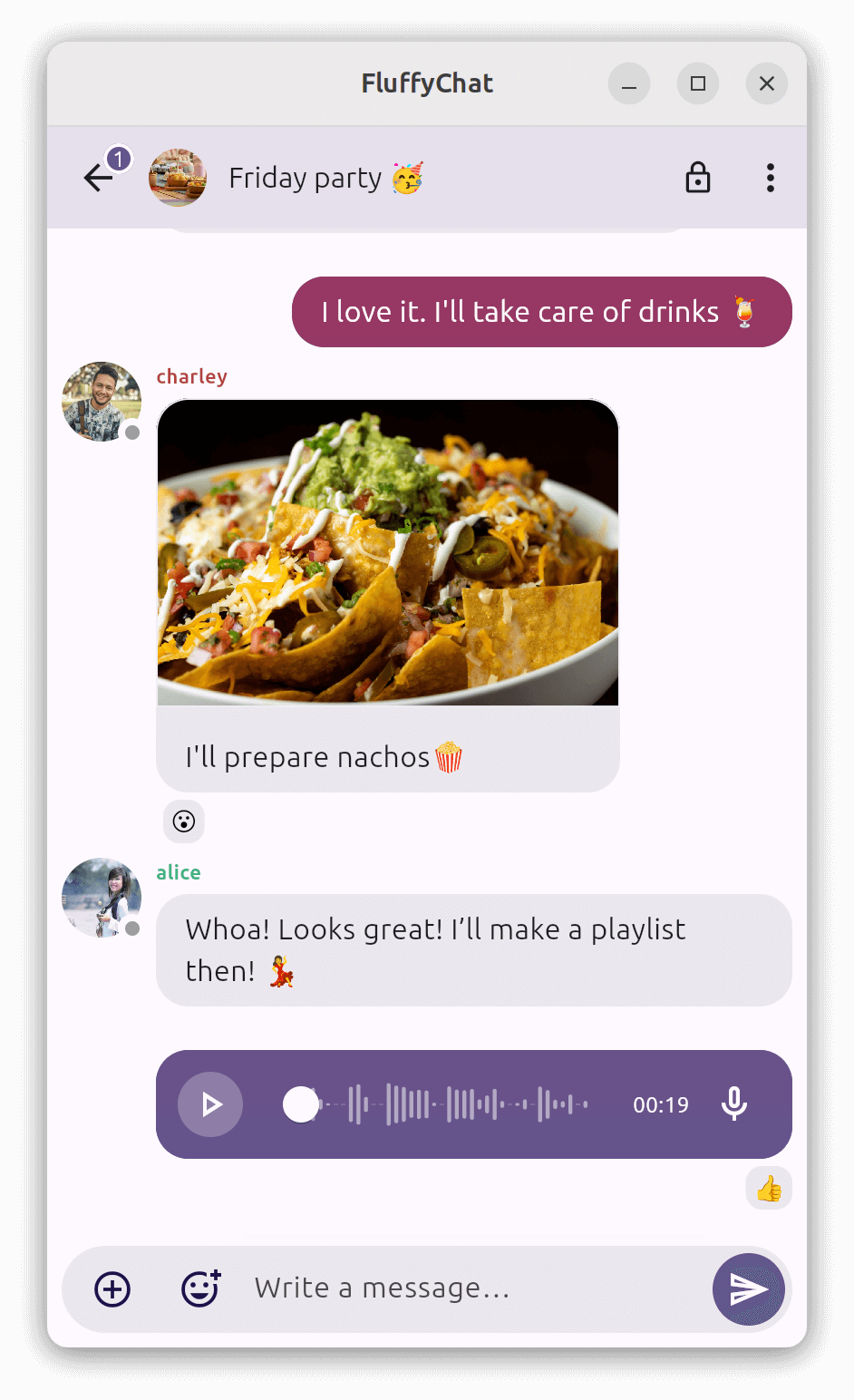The image size is (854, 1400).
Task: Open the three-dot overflow menu
Action: (x=770, y=178)
